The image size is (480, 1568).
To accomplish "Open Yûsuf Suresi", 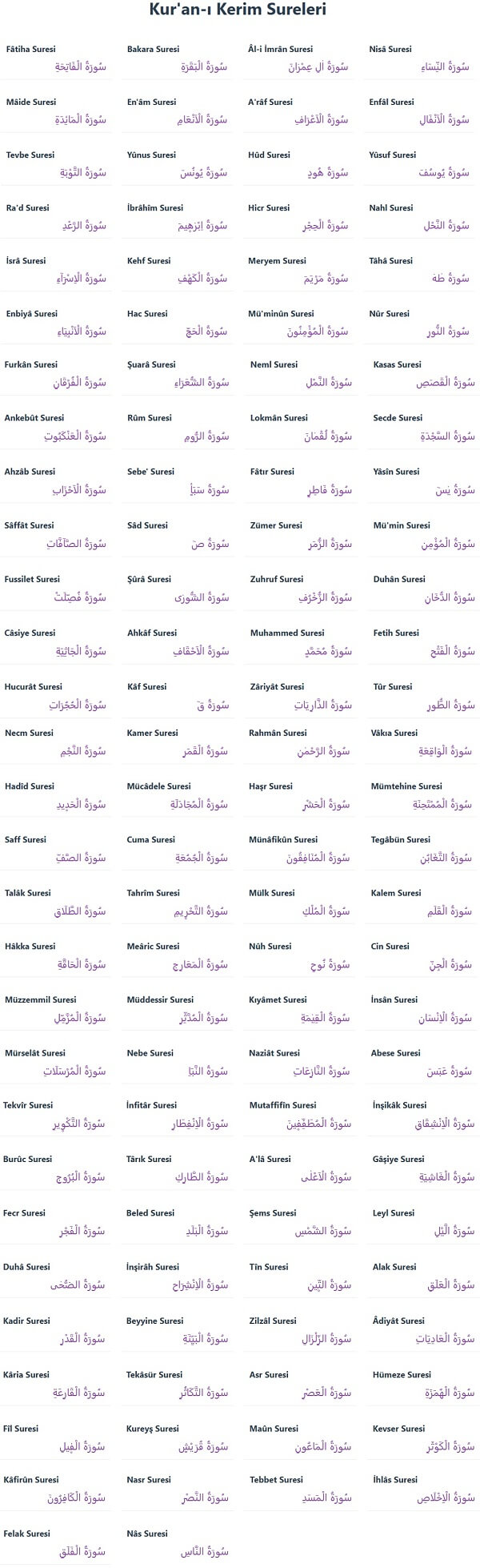I will coord(393,155).
